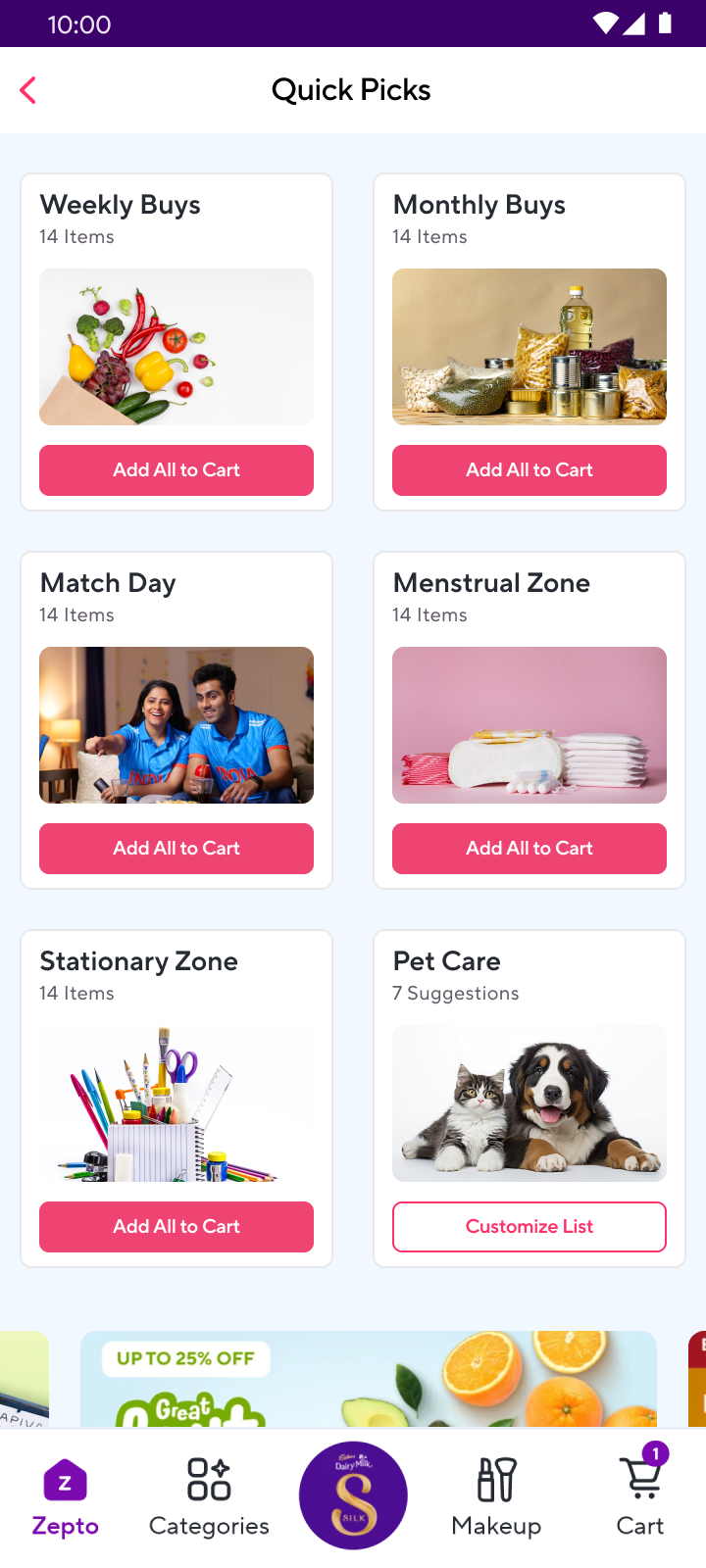Open the Stationary Zone card image
This screenshot has height=1568, width=706.
(x=176, y=1103)
